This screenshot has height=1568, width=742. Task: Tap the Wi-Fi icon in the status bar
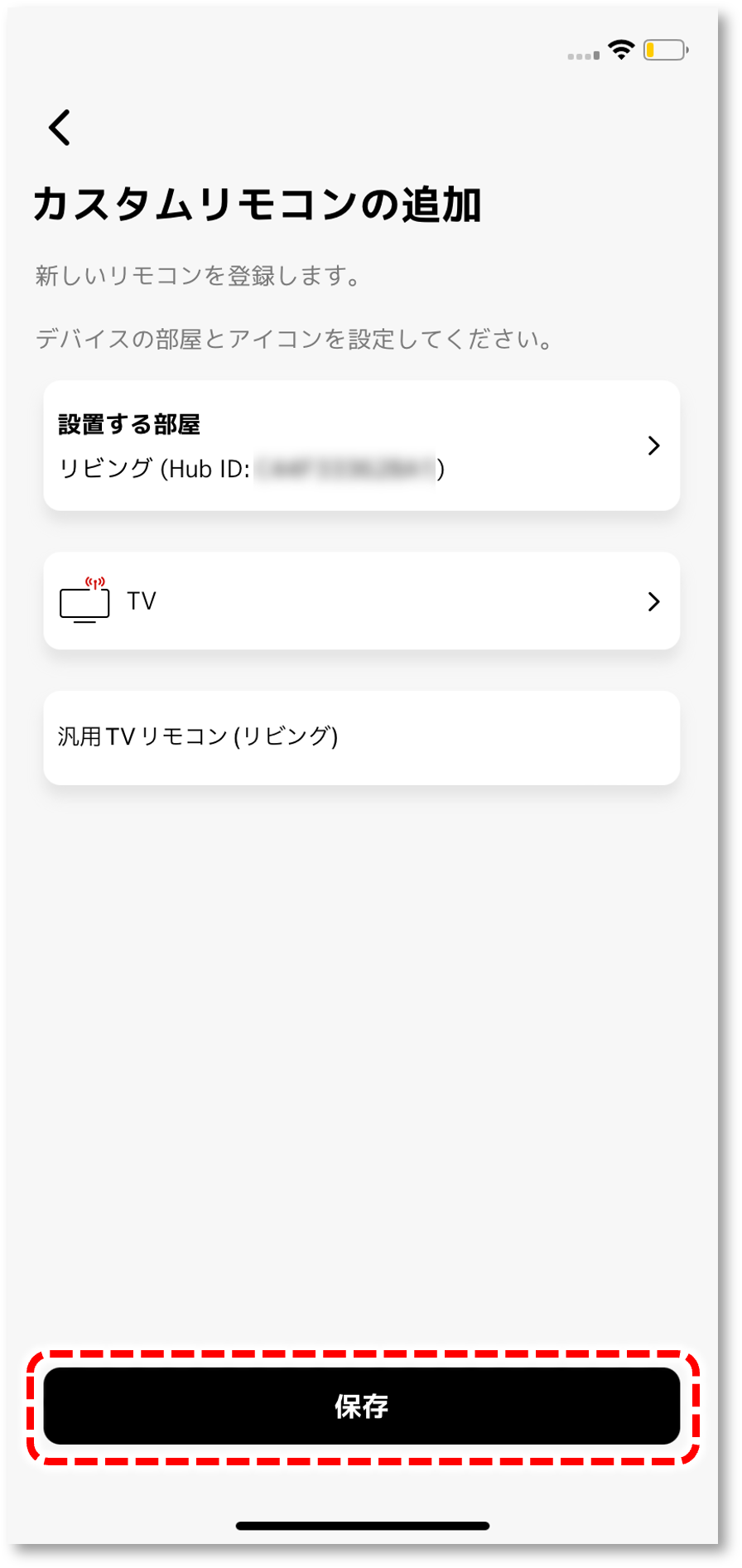[619, 50]
